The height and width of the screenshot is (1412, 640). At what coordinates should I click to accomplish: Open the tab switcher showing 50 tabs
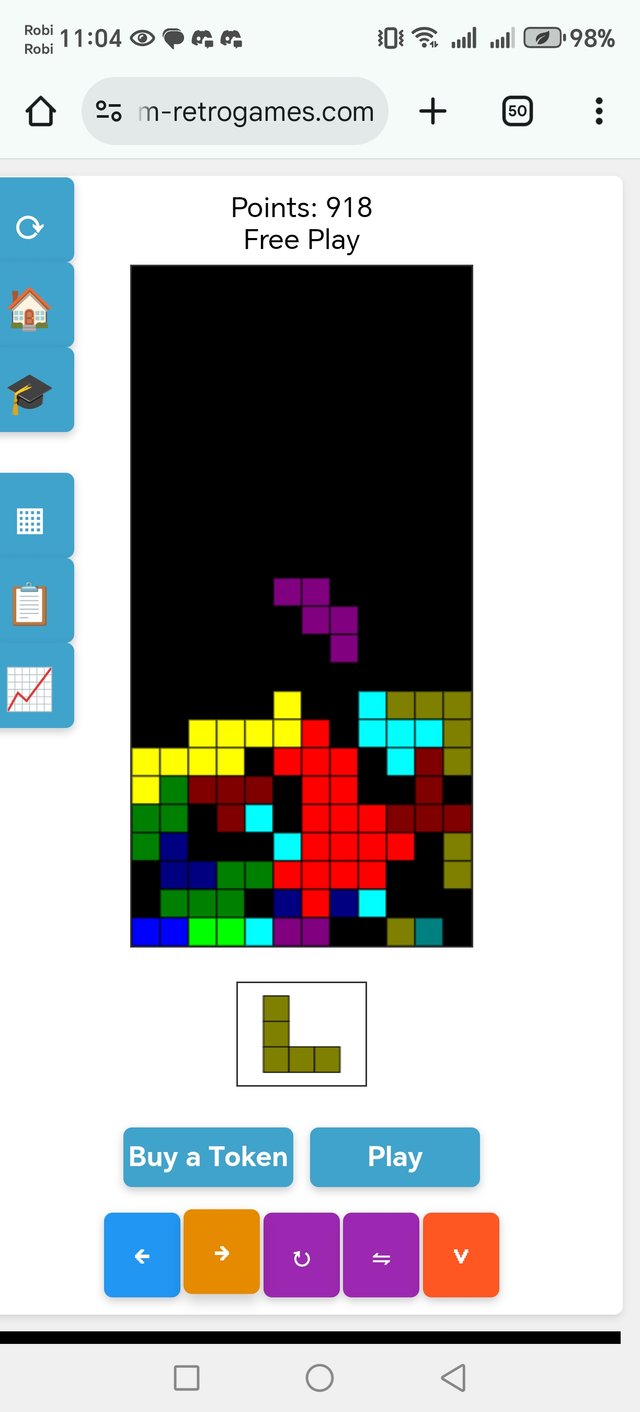[x=517, y=111]
